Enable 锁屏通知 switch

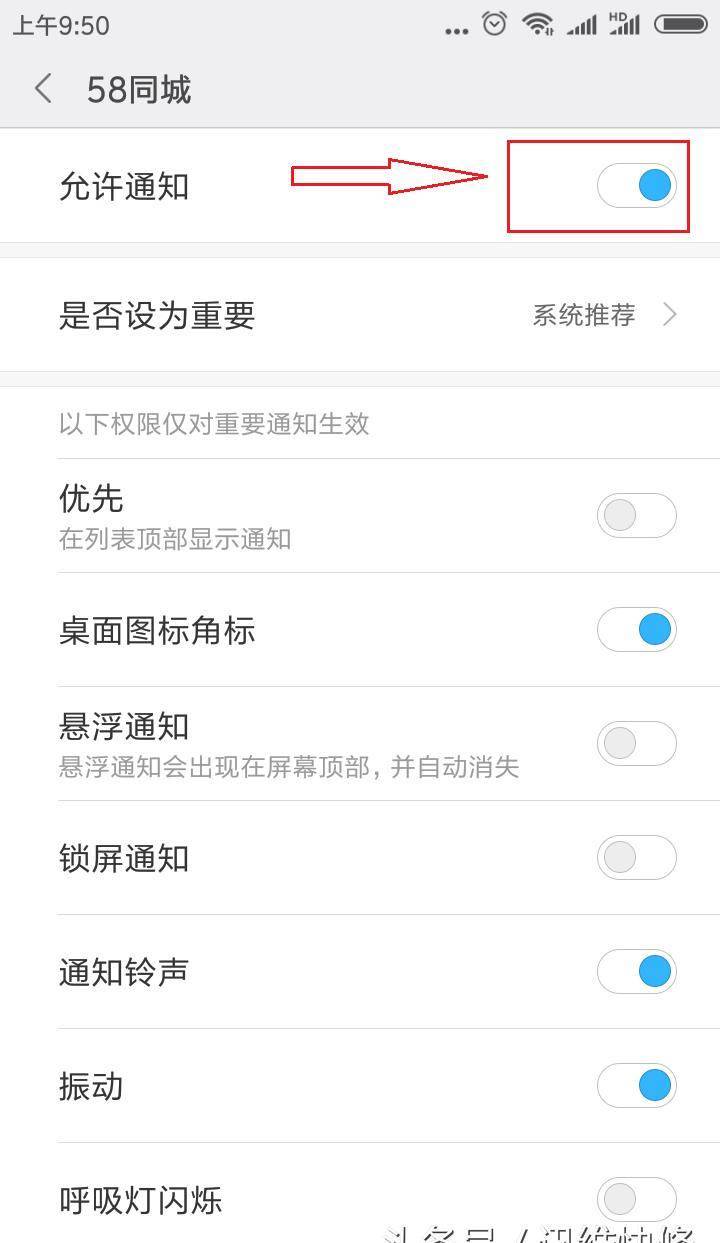637,858
